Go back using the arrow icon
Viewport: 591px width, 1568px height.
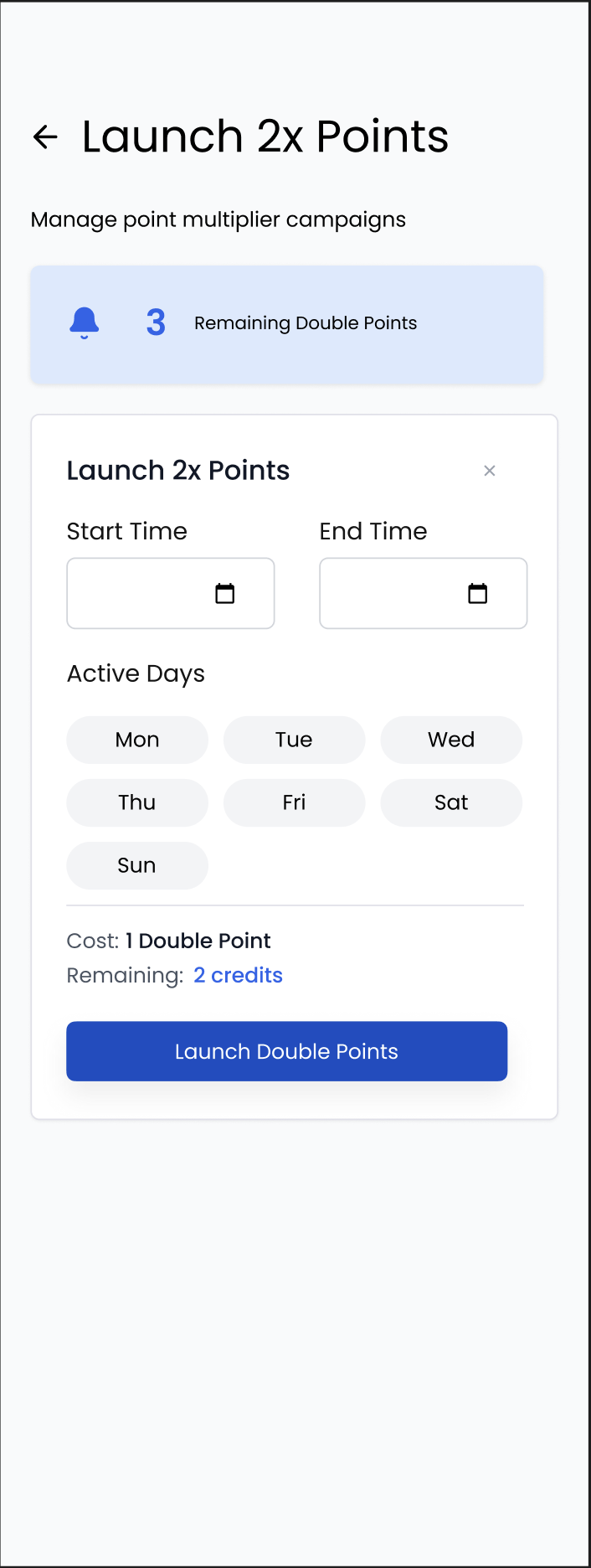pos(45,137)
